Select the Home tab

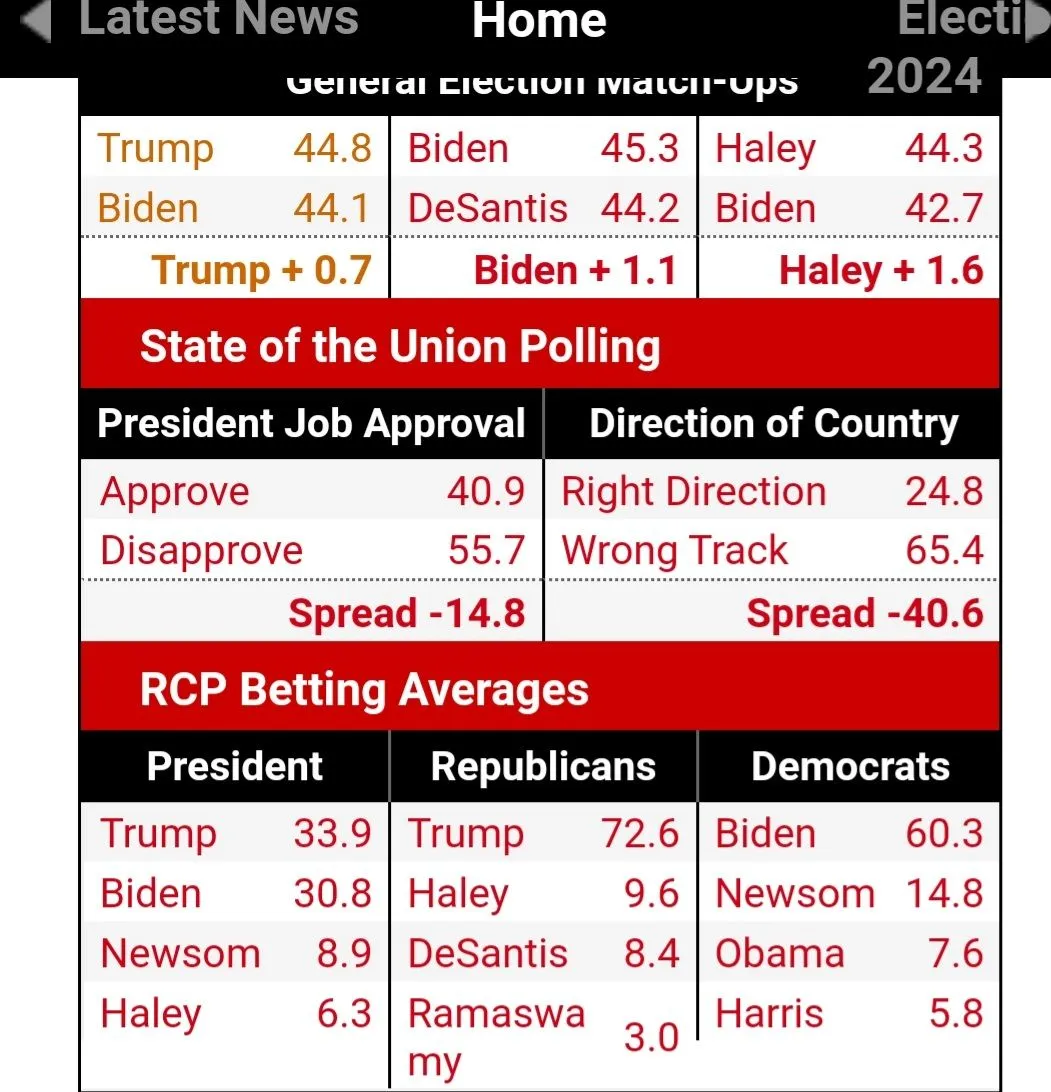click(x=539, y=21)
